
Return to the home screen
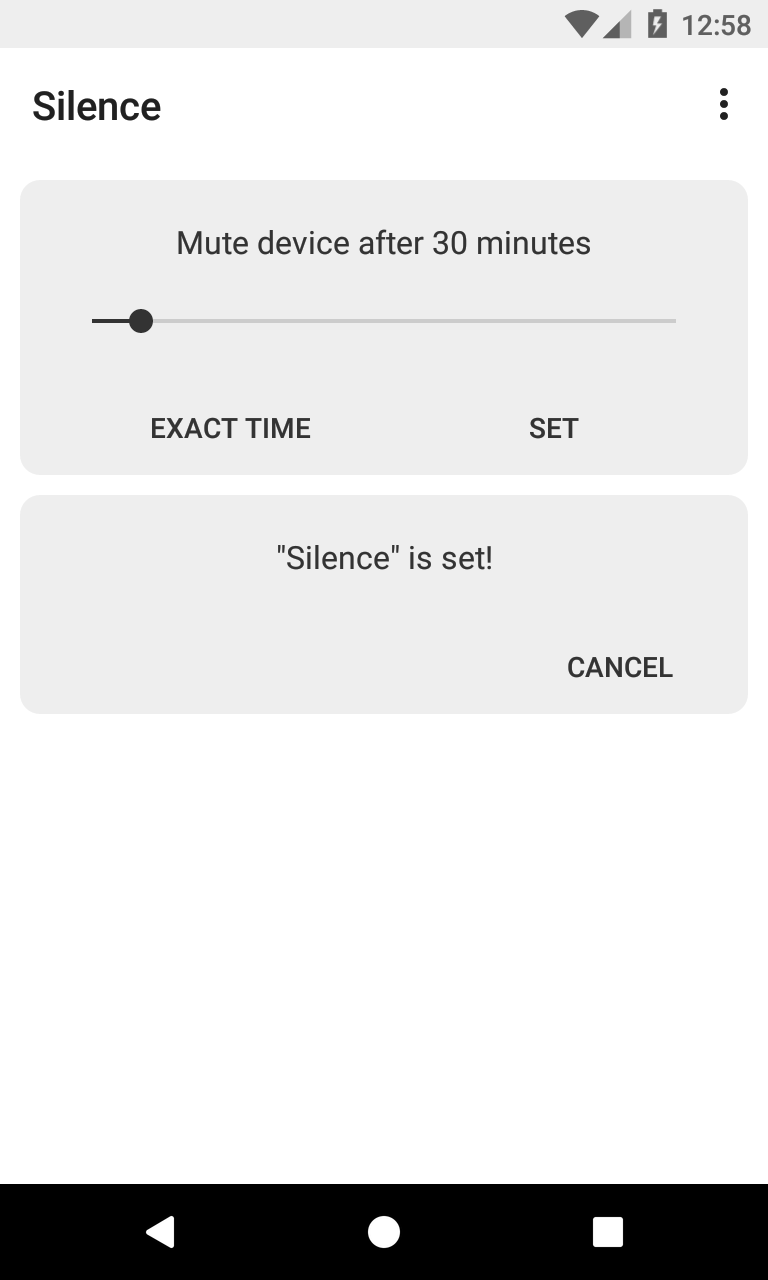tap(384, 1232)
